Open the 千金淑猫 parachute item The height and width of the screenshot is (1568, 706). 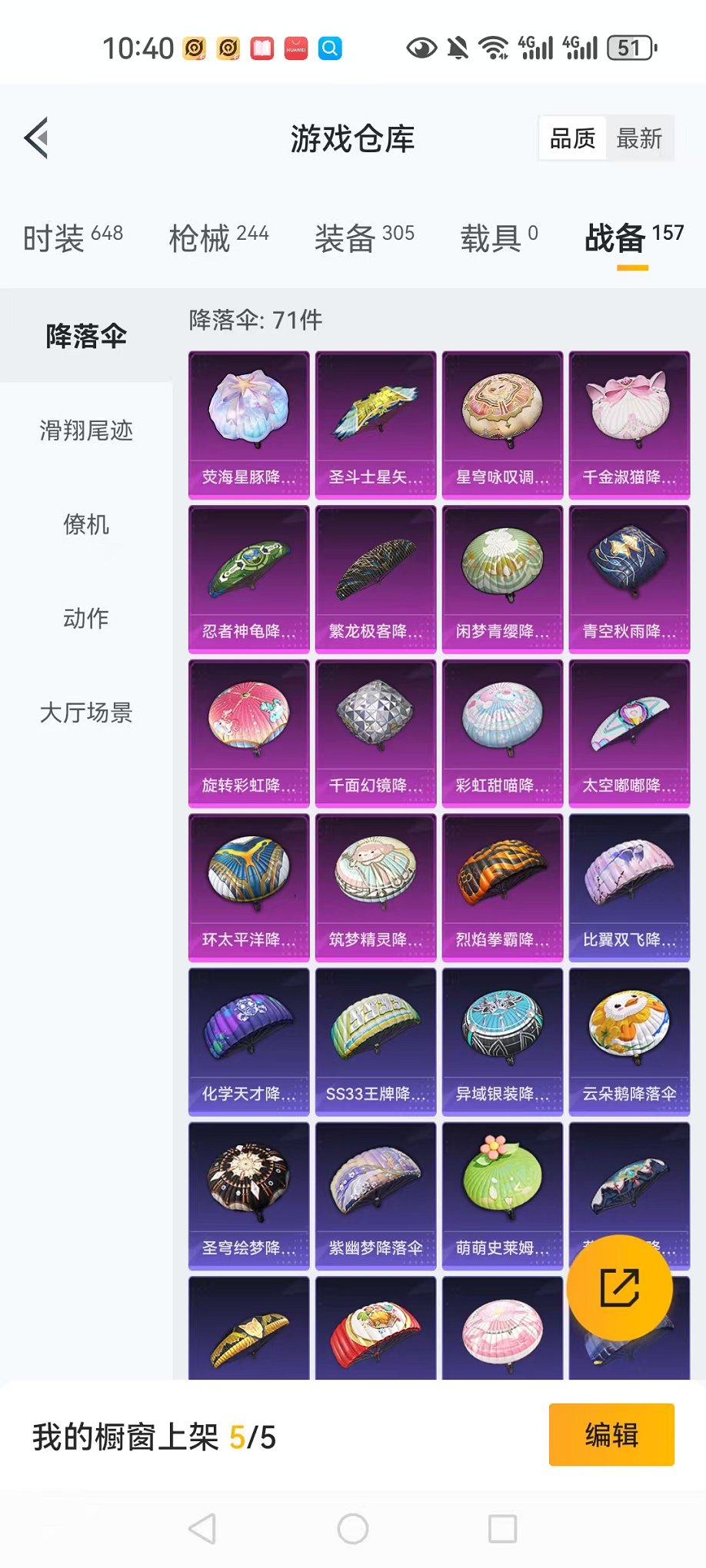pyautogui.click(x=629, y=424)
